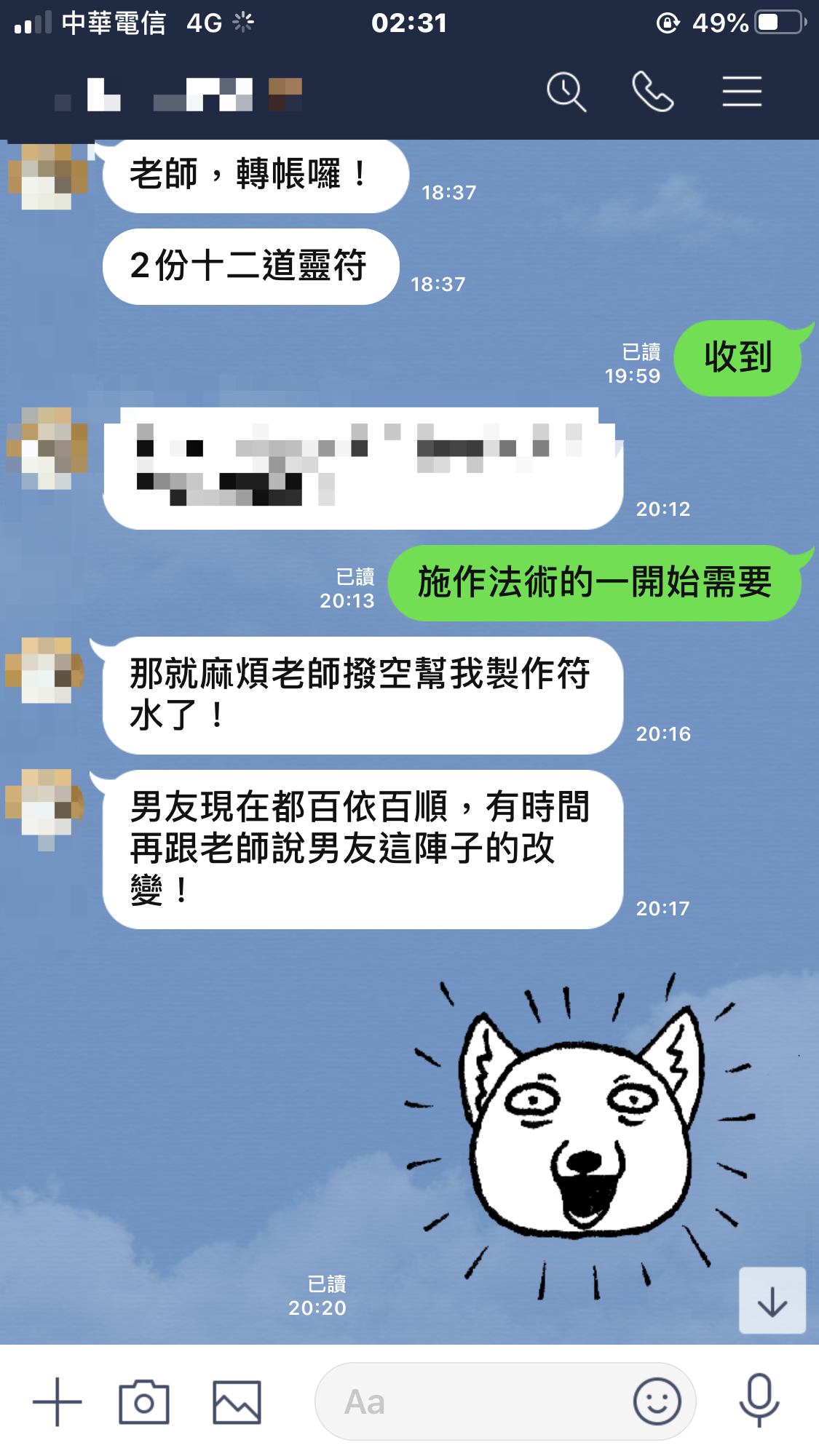The height and width of the screenshot is (1456, 819).
Task: Open sender's avatar beside 老師，轉帳囉 message
Action: 47,176
